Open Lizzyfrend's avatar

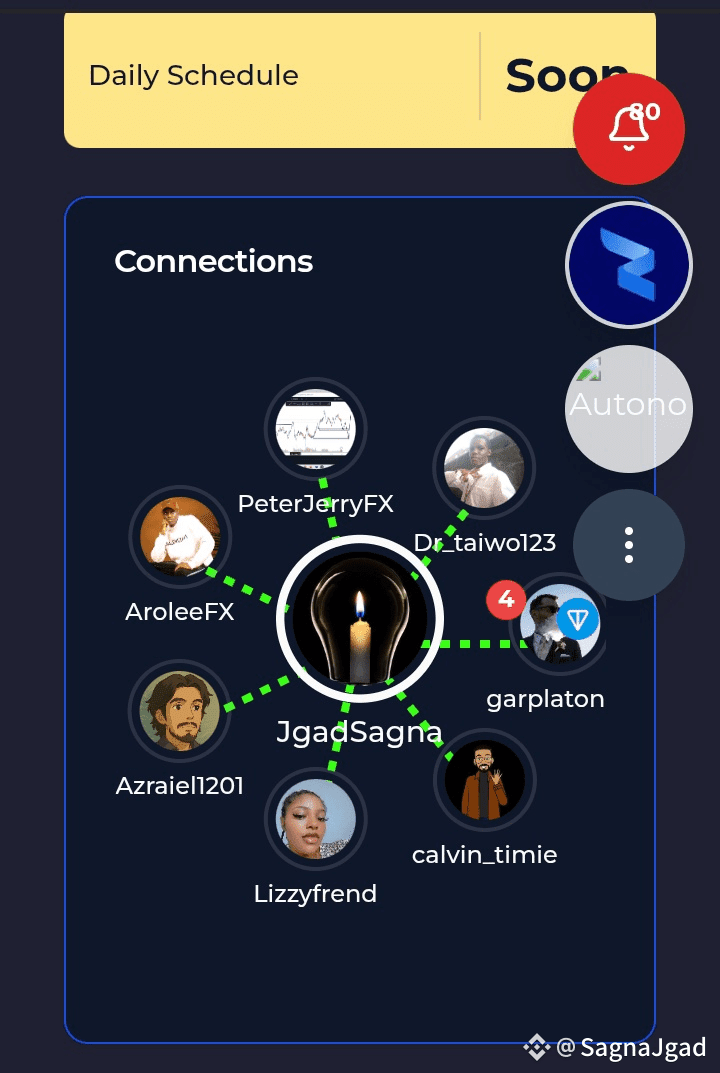(315, 819)
